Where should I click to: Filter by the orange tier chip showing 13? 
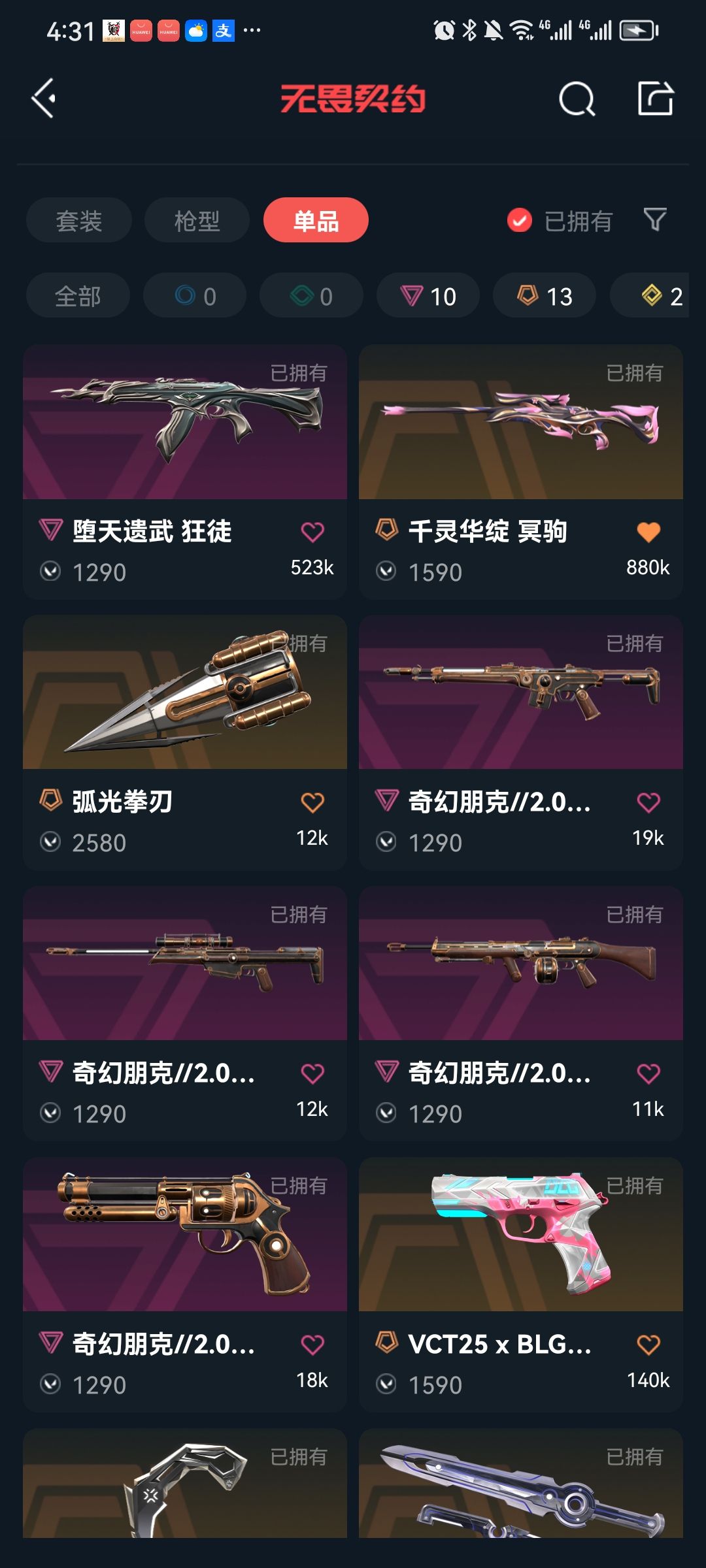coord(545,295)
